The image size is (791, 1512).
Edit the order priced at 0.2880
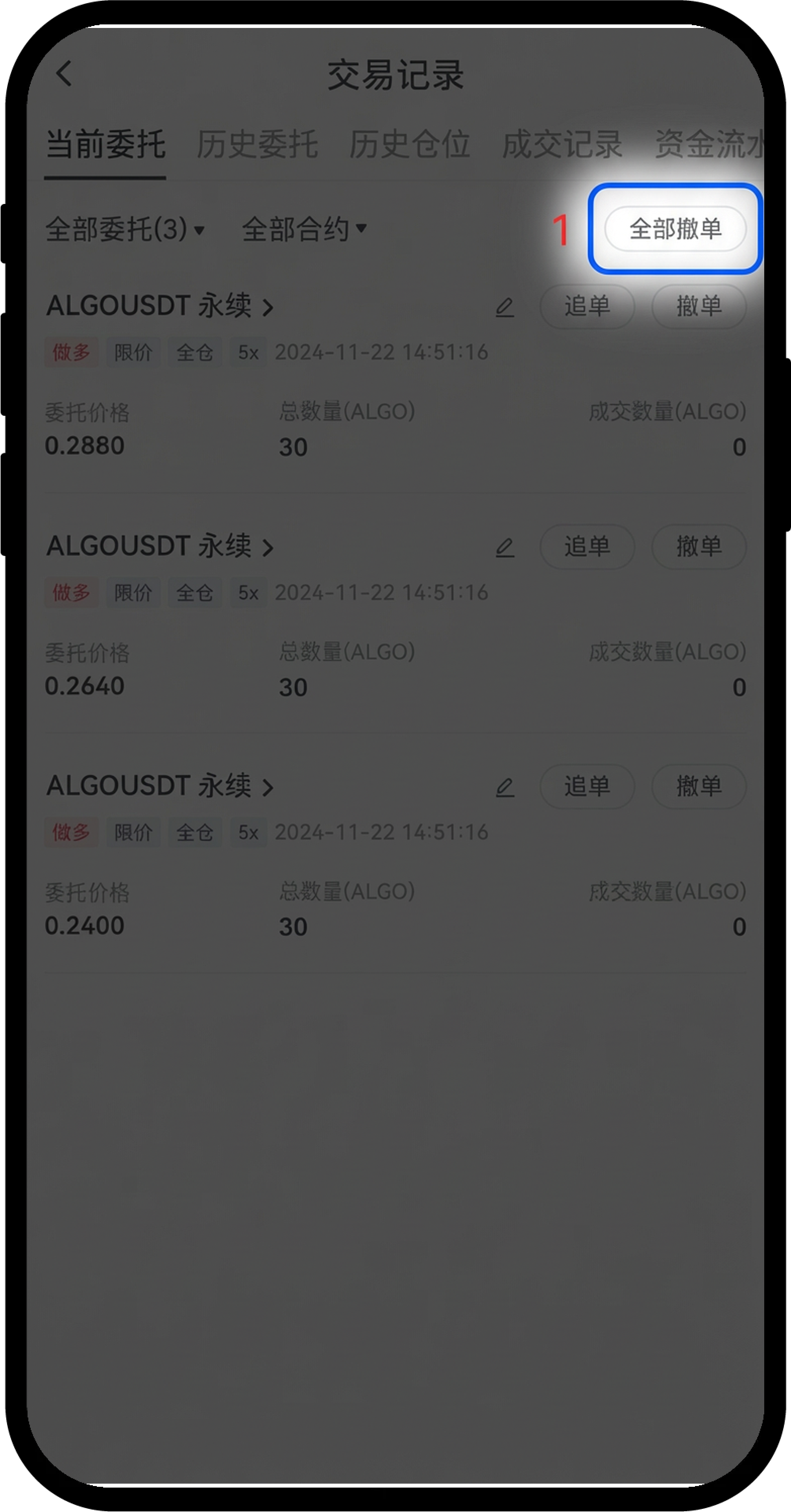point(505,307)
